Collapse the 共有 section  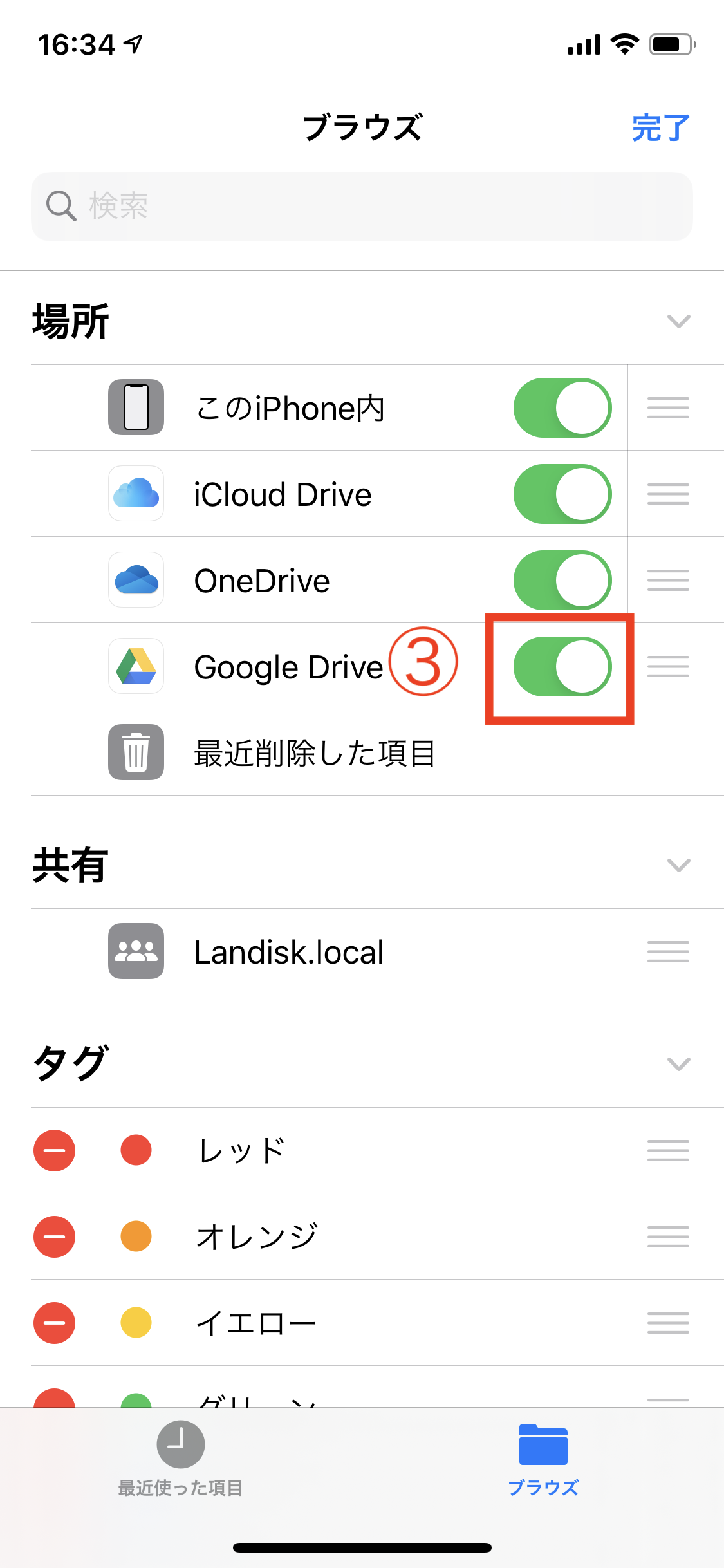pyautogui.click(x=678, y=864)
